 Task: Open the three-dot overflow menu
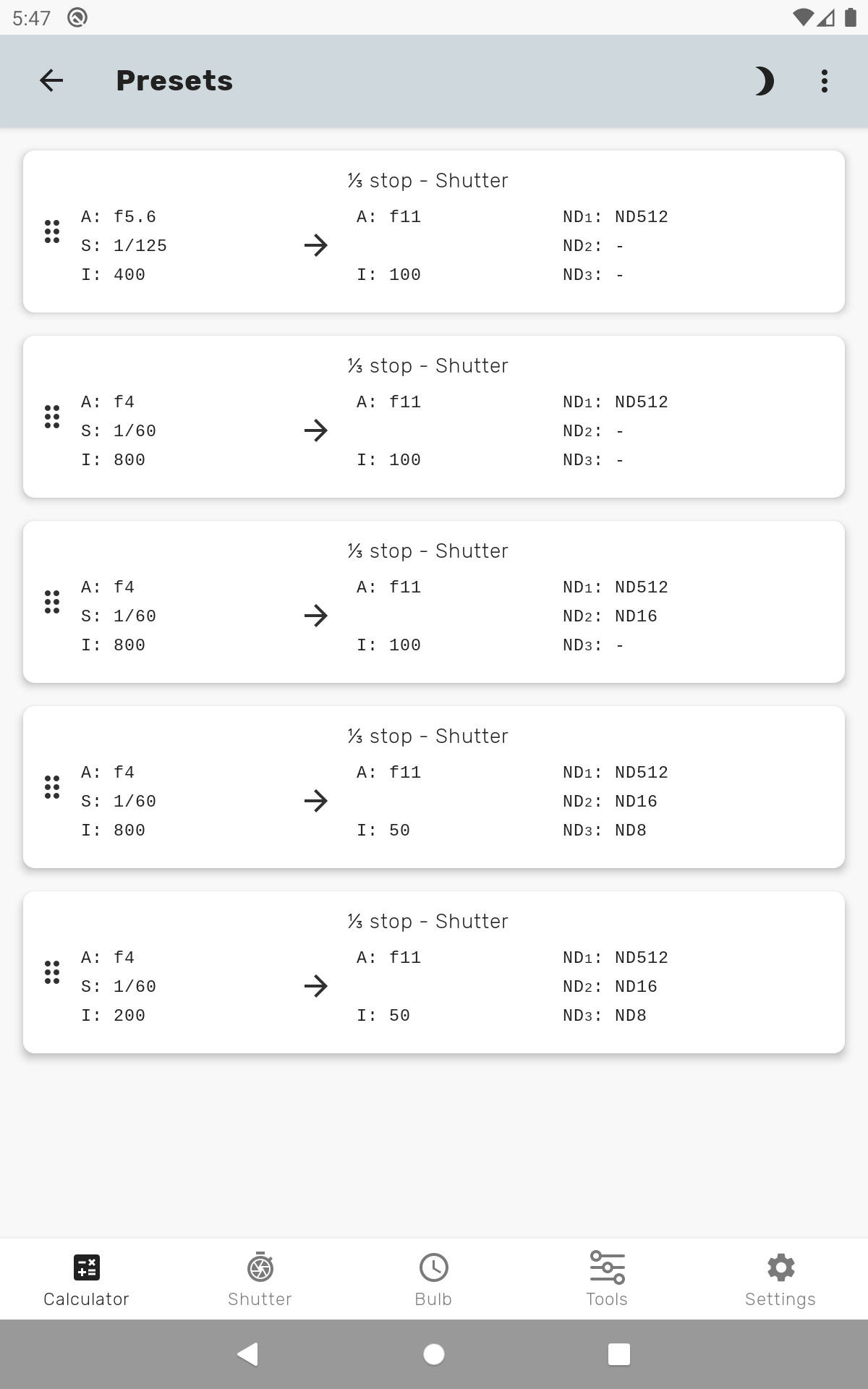825,80
